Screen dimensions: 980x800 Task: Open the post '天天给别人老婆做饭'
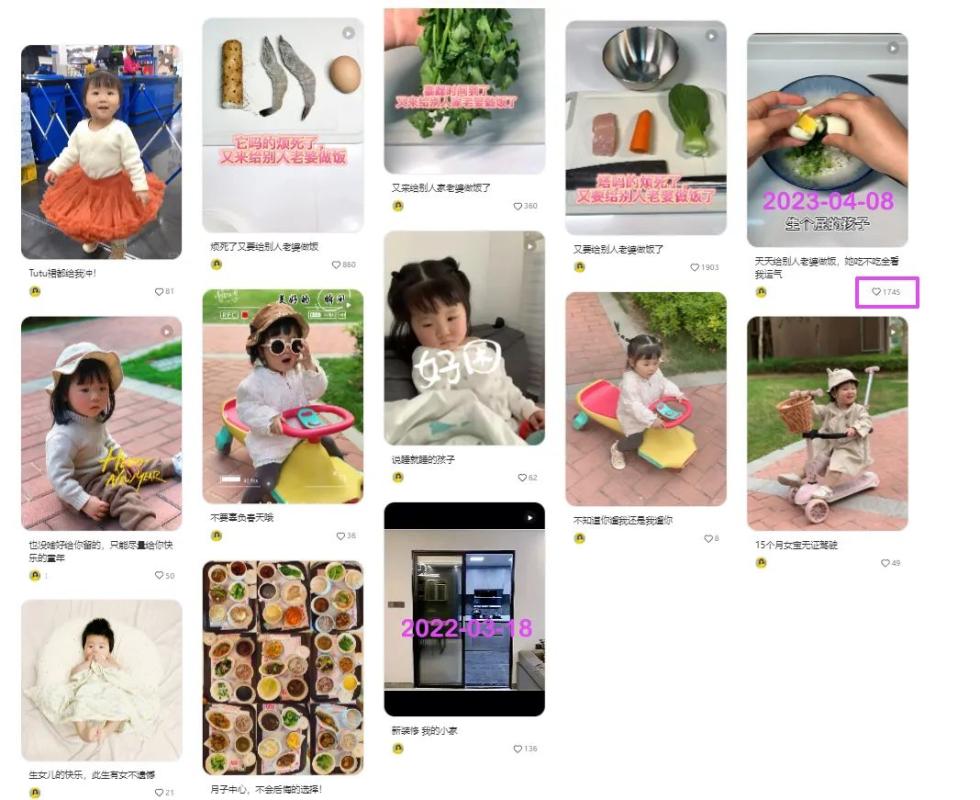pos(827,140)
